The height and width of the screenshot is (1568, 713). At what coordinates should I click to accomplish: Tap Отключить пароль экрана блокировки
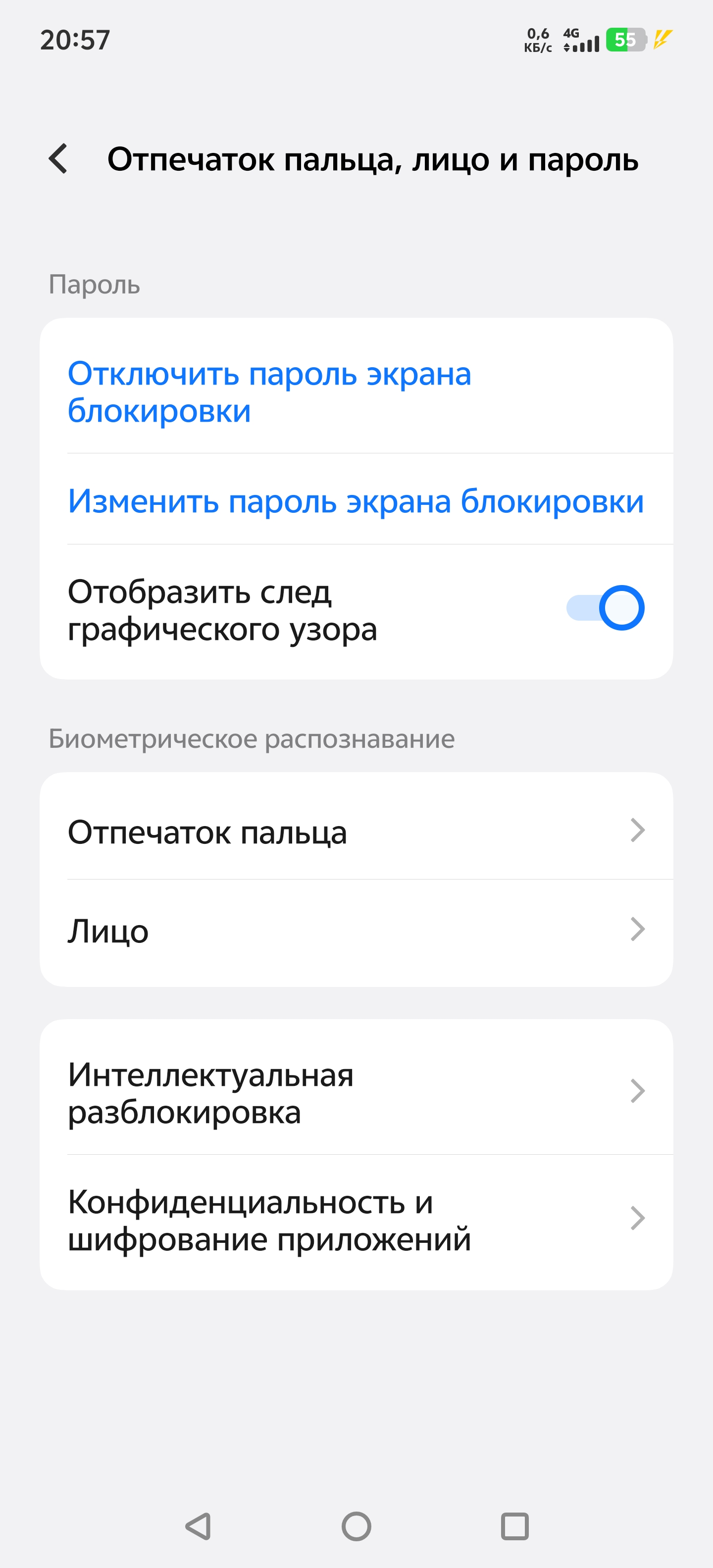(356, 386)
